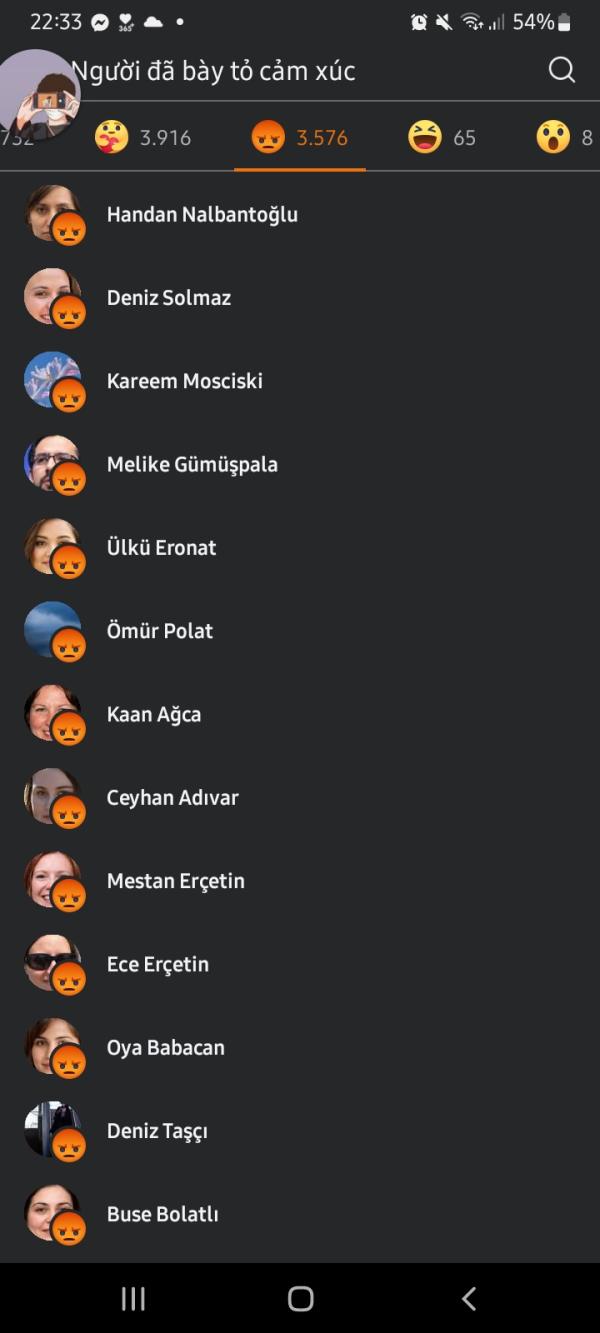
Task: View Buse Bolatlı's profile
Action: pyautogui.click(x=162, y=1214)
